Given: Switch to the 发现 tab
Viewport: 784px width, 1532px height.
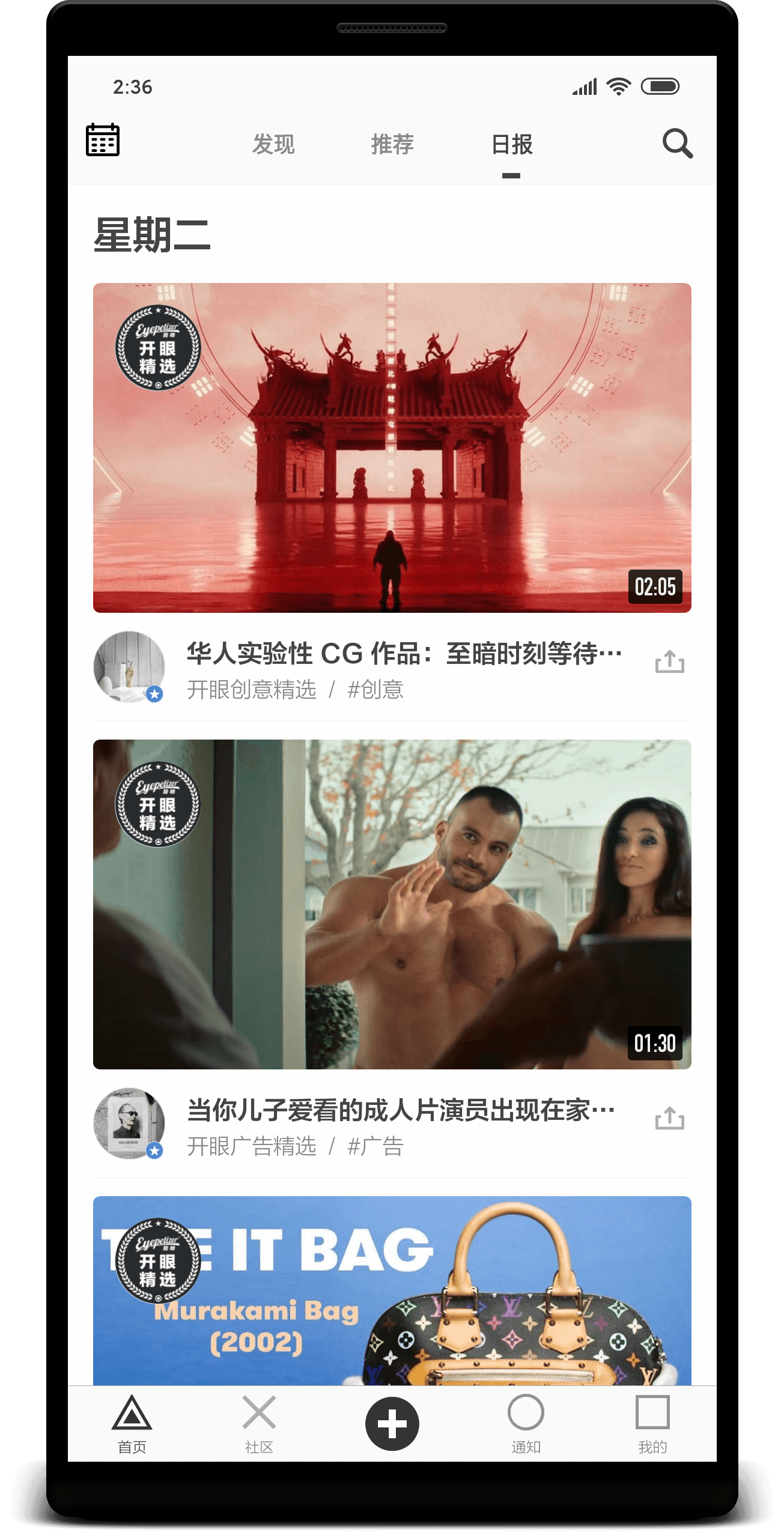Looking at the screenshot, I should tap(273, 144).
